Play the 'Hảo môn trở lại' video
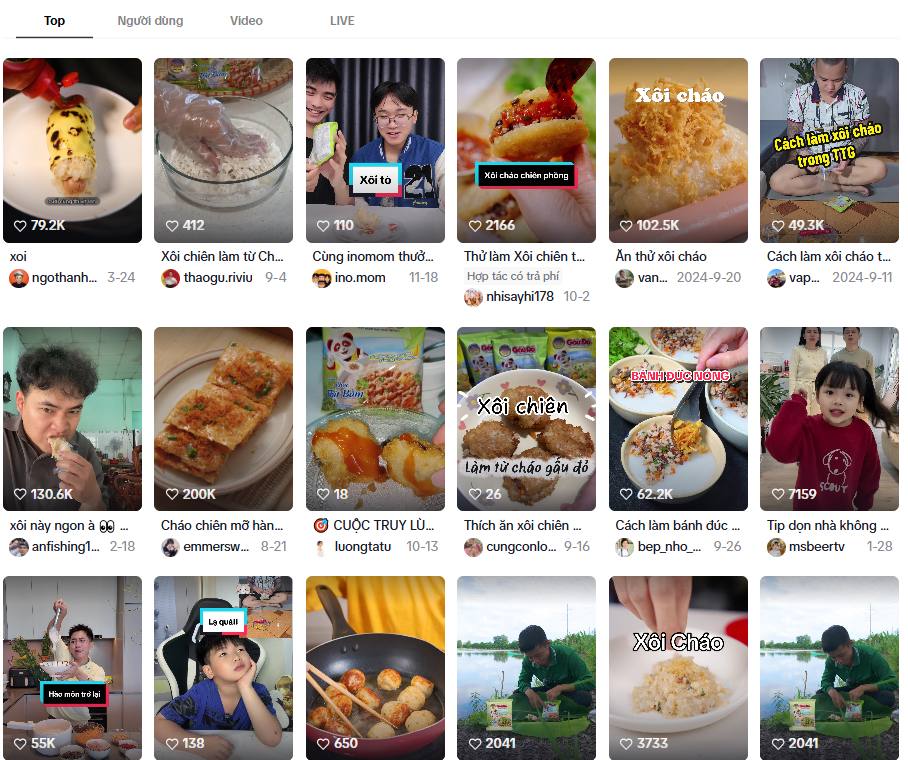908x760 pixels. (x=72, y=667)
